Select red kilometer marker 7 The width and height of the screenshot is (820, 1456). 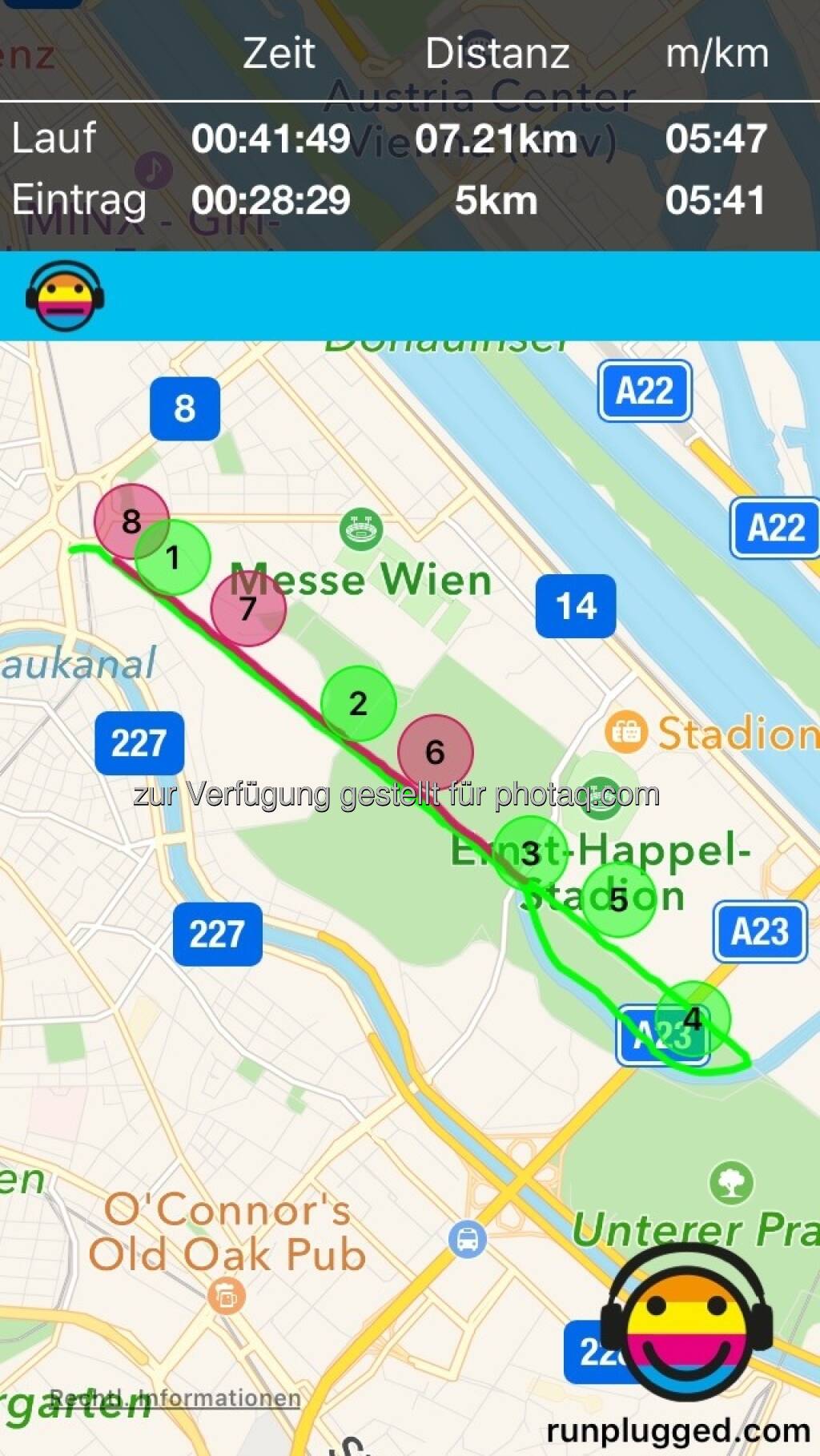248,609
